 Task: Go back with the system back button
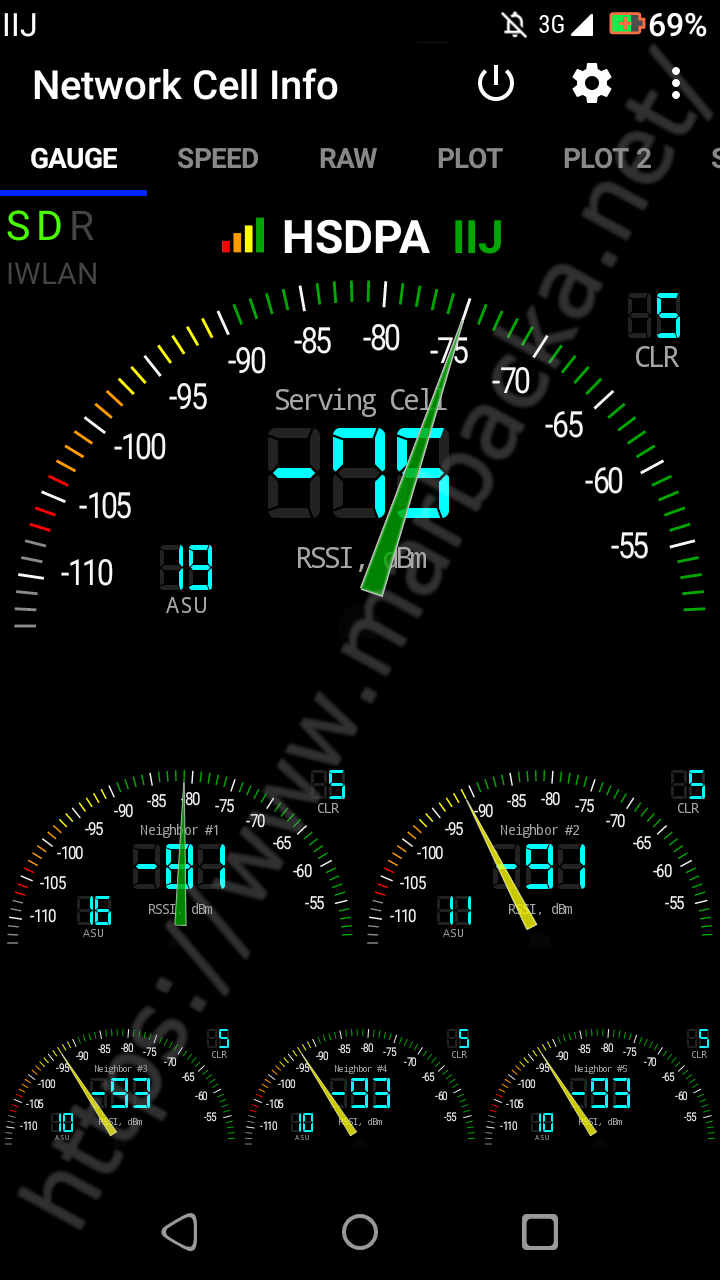tap(180, 1232)
